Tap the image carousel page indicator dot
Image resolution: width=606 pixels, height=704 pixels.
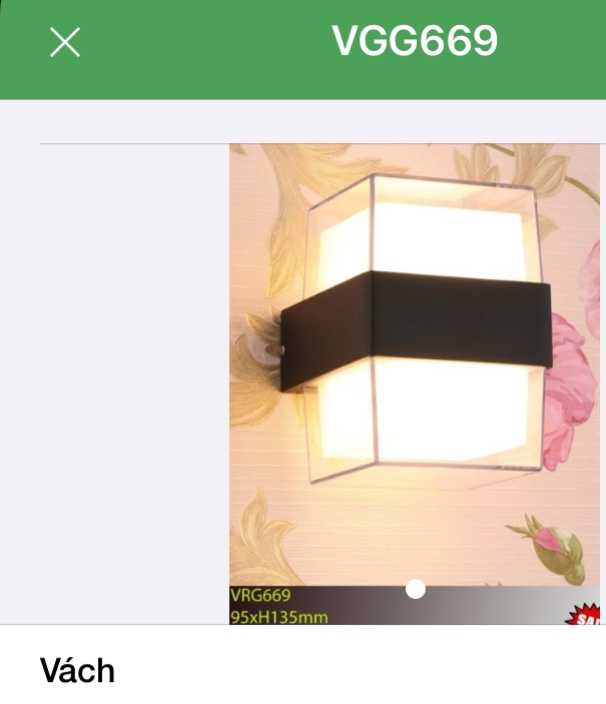tap(415, 590)
